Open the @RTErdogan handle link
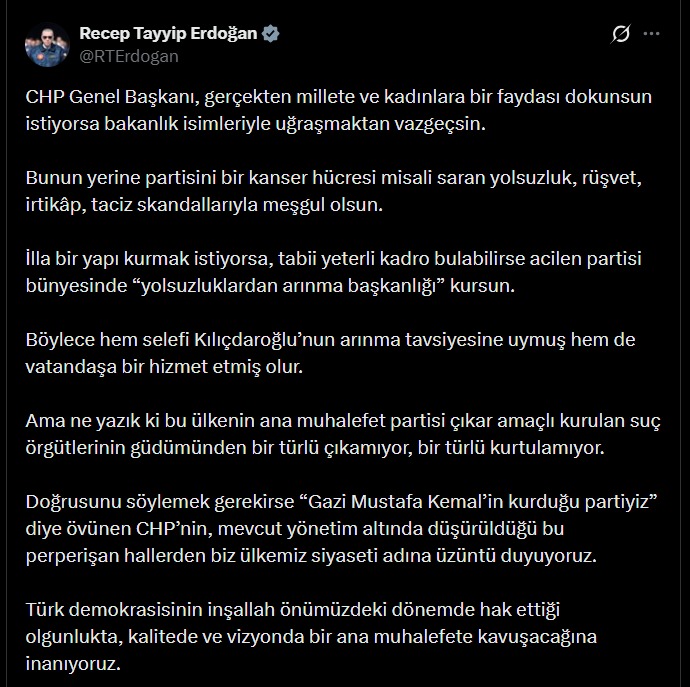The image size is (690, 687). [x=128, y=56]
